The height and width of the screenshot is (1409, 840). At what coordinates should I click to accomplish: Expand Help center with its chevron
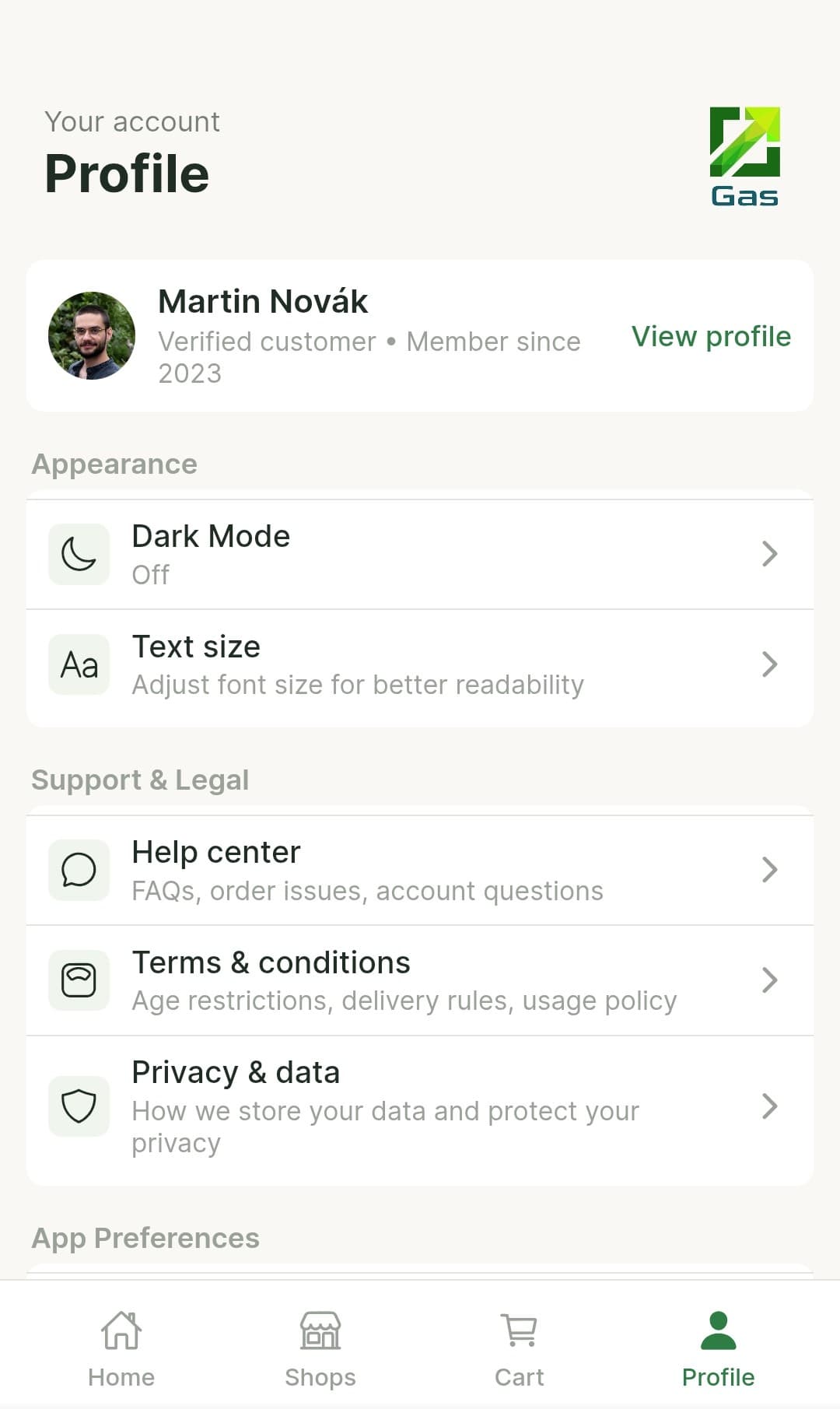point(770,870)
